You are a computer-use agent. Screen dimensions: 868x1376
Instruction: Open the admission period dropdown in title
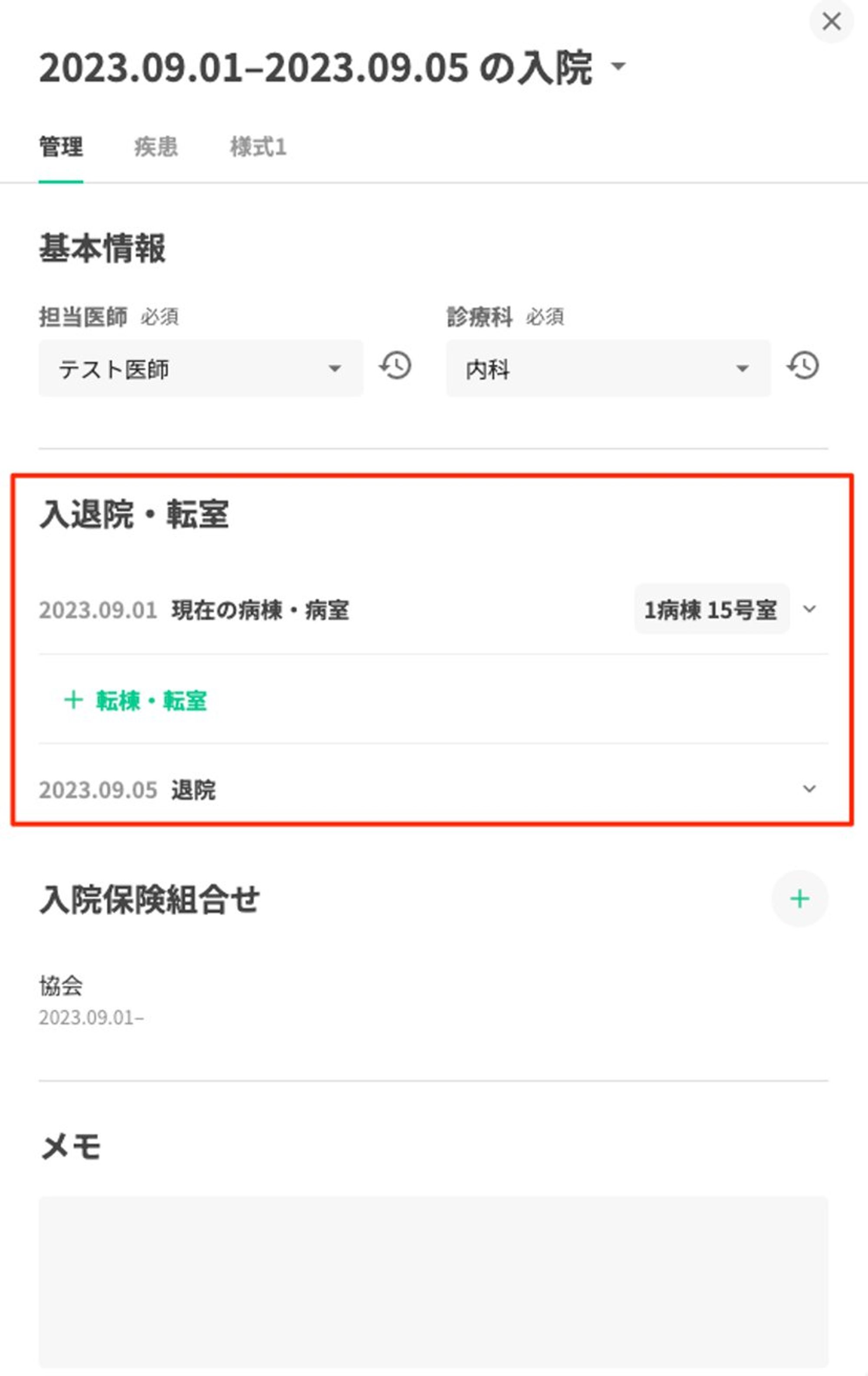[617, 67]
